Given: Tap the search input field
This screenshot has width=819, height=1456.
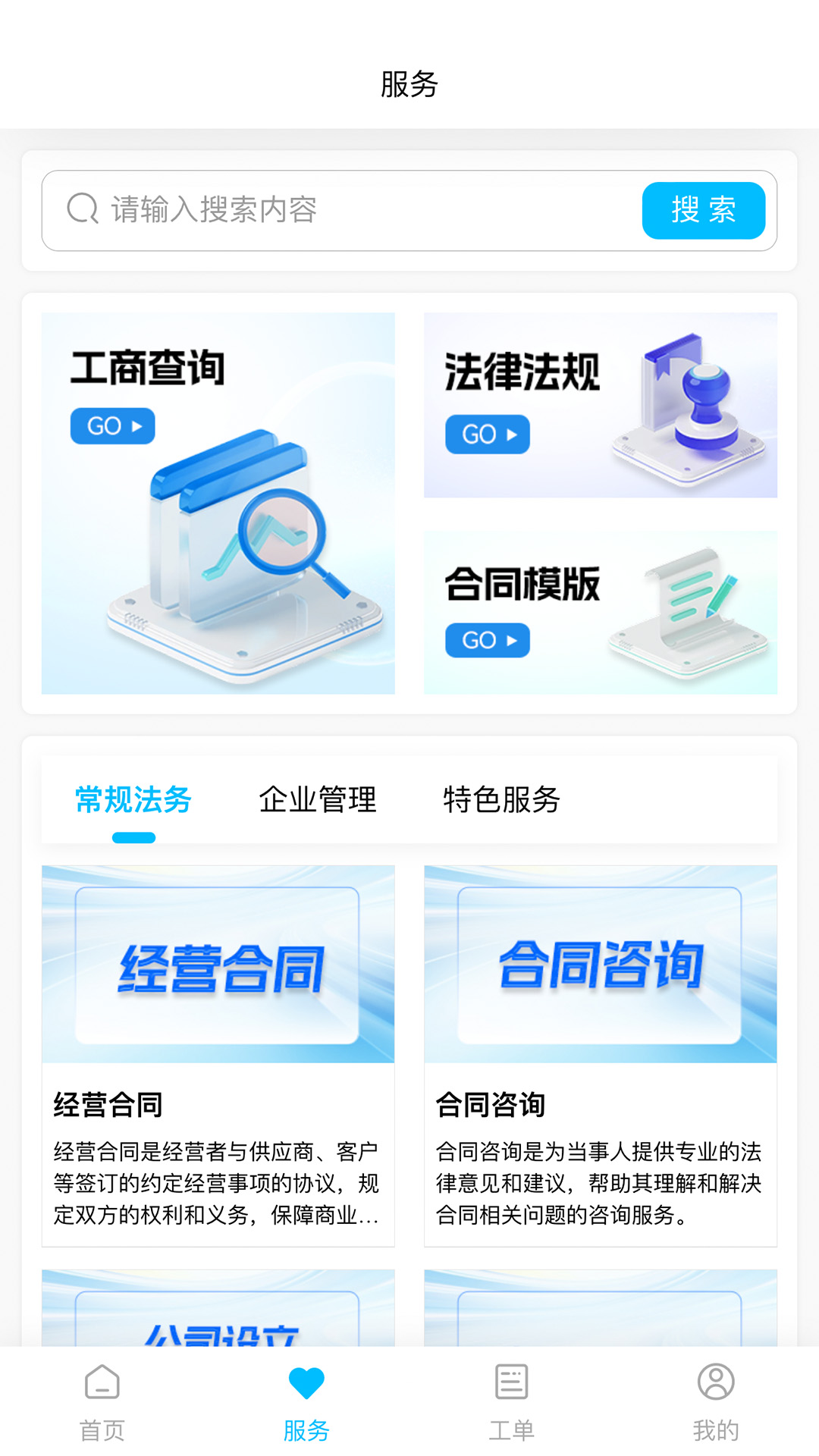Looking at the screenshot, I should click(341, 210).
